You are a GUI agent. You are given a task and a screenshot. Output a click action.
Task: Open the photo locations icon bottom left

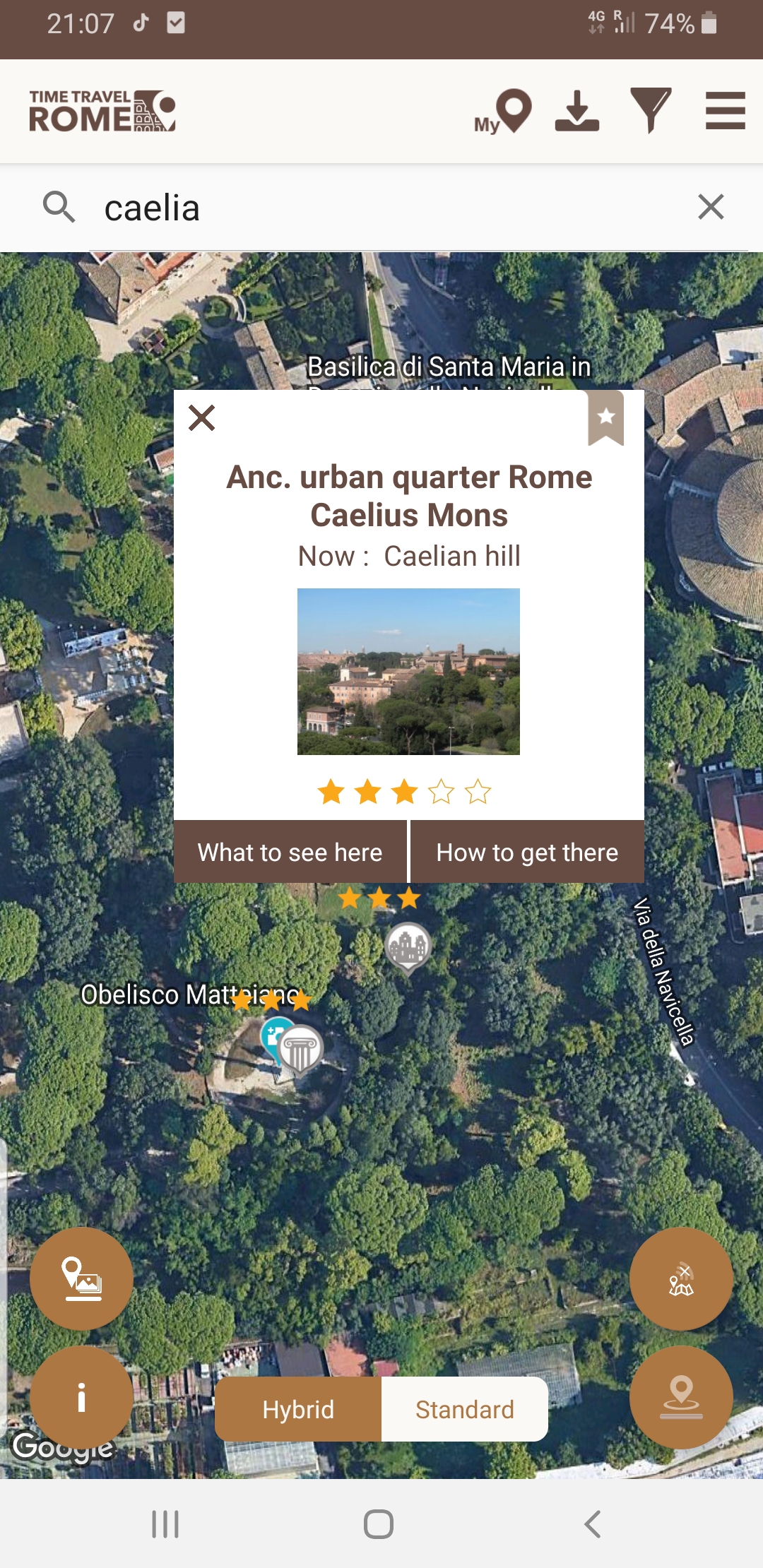click(81, 1280)
